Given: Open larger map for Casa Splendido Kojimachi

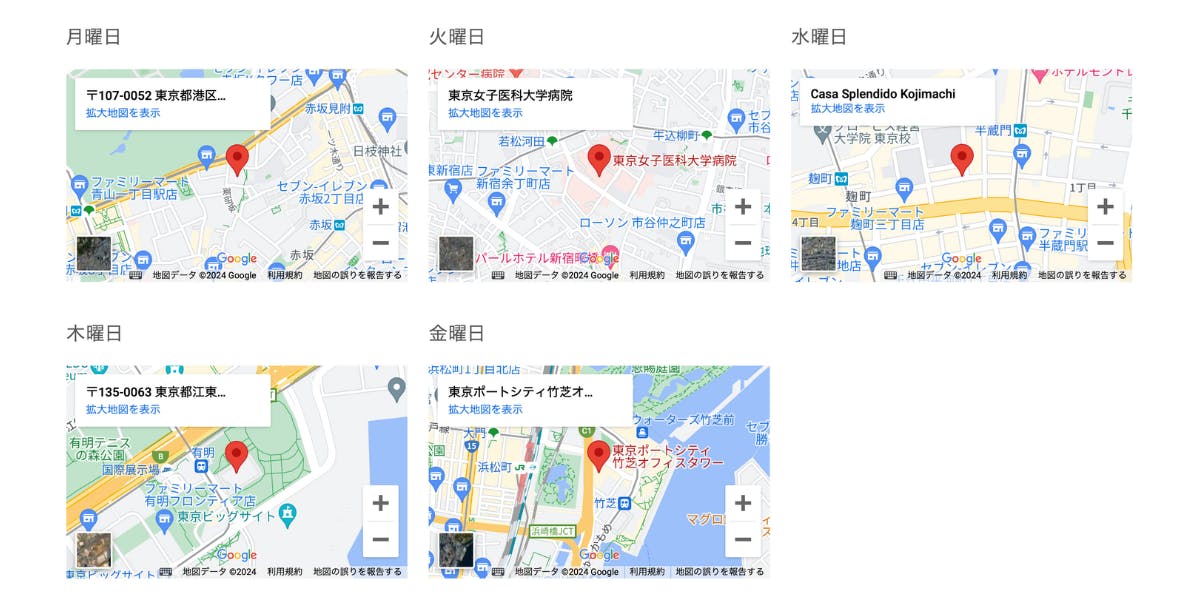Looking at the screenshot, I should click(848, 109).
